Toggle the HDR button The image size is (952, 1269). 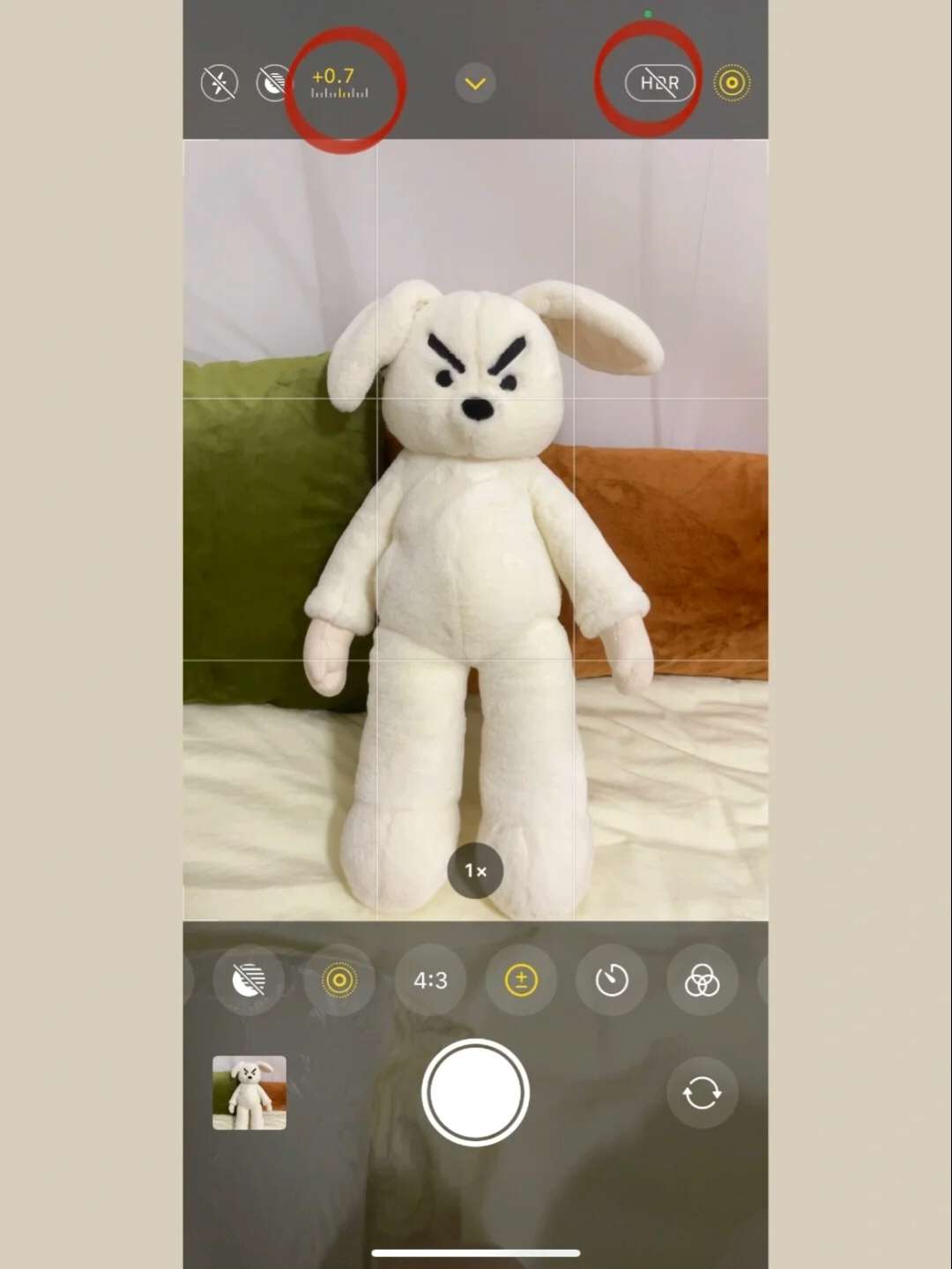[659, 84]
